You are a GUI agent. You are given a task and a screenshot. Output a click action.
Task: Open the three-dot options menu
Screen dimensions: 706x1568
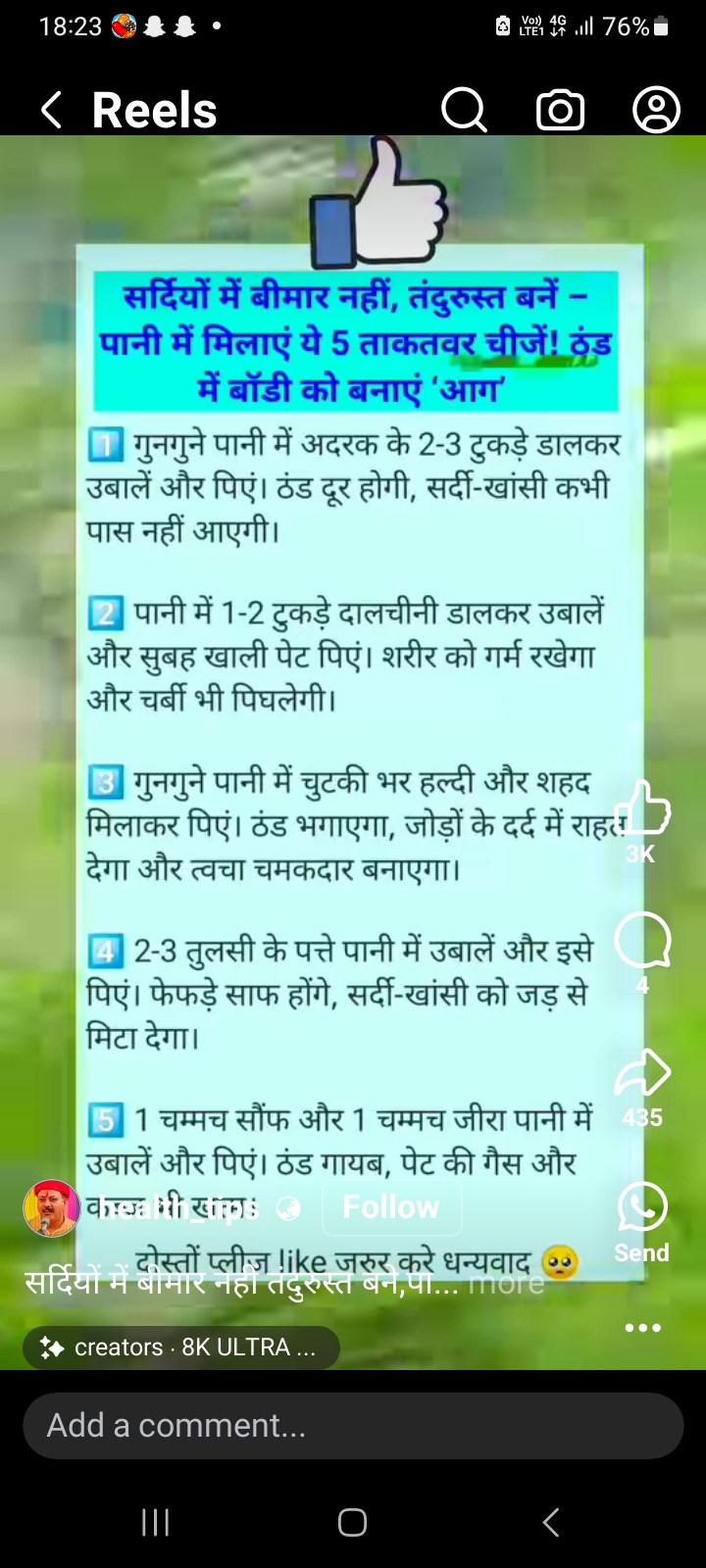pos(642,1328)
